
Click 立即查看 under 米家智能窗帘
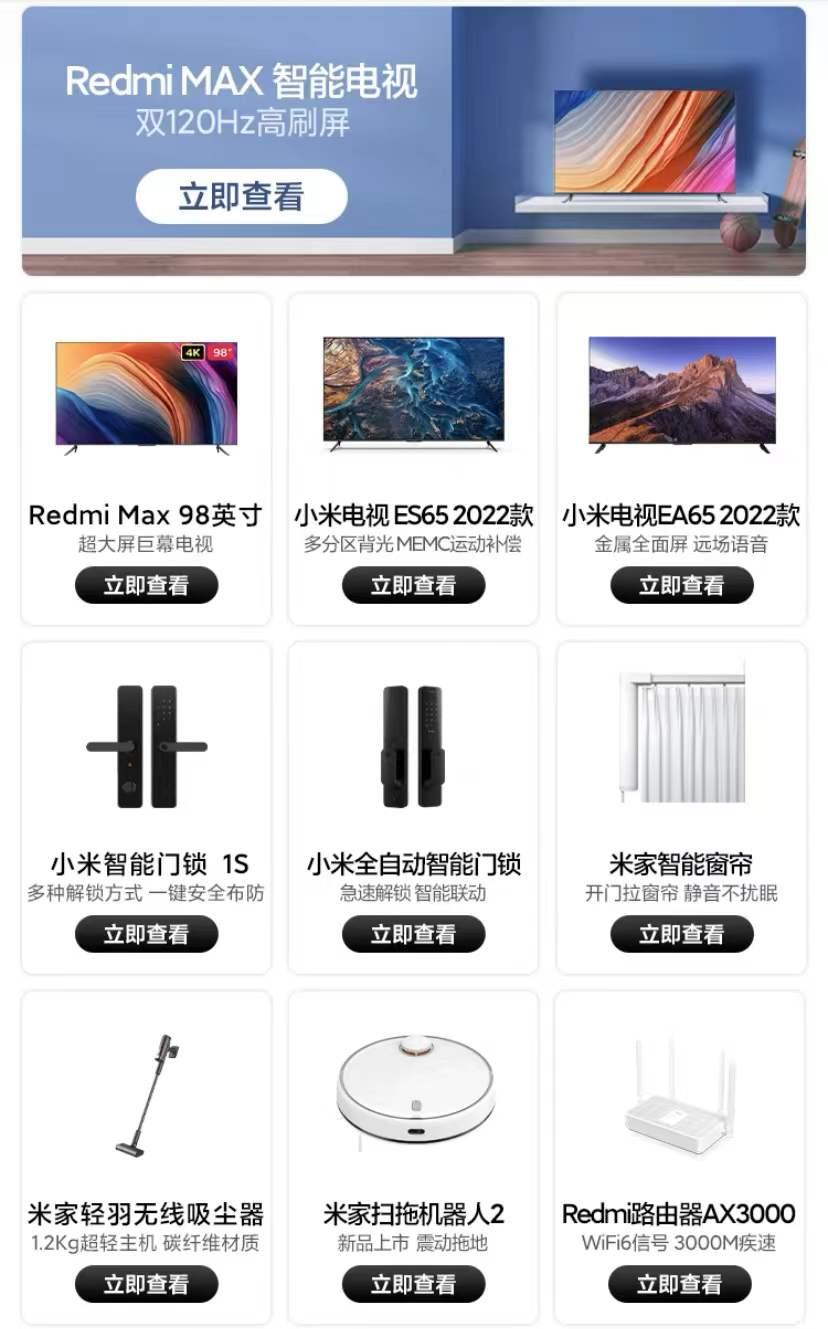679,934
